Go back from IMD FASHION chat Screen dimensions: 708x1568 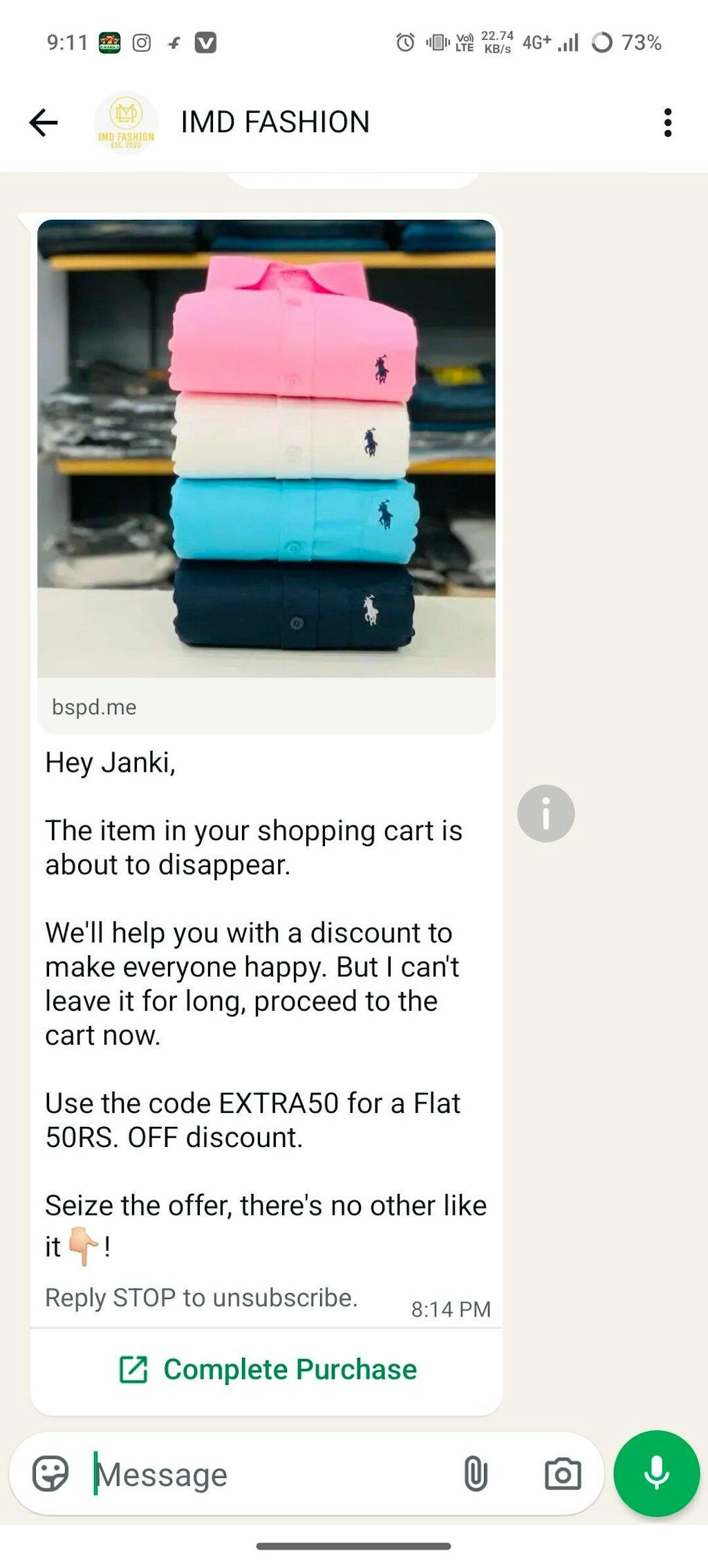(44, 123)
